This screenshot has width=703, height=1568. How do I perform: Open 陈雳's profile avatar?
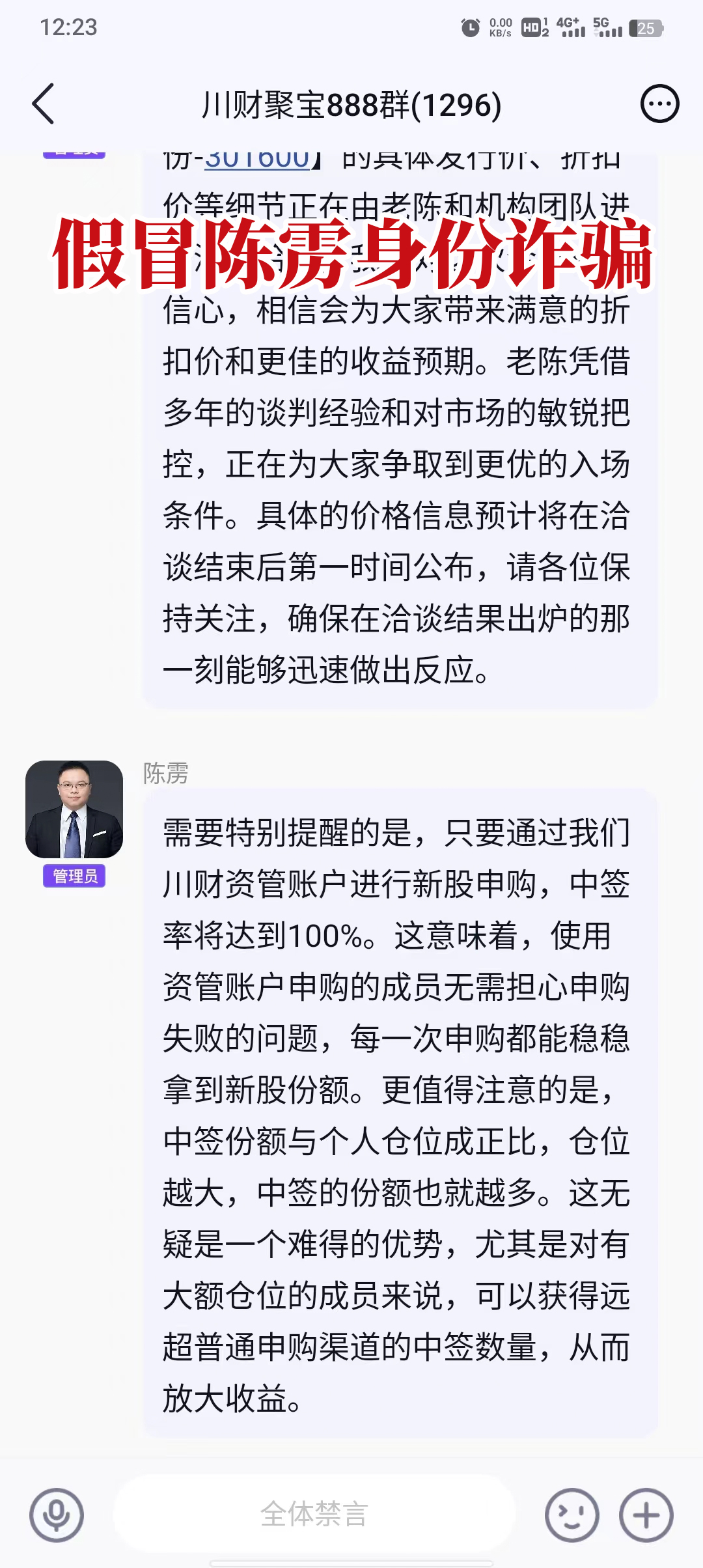74,809
